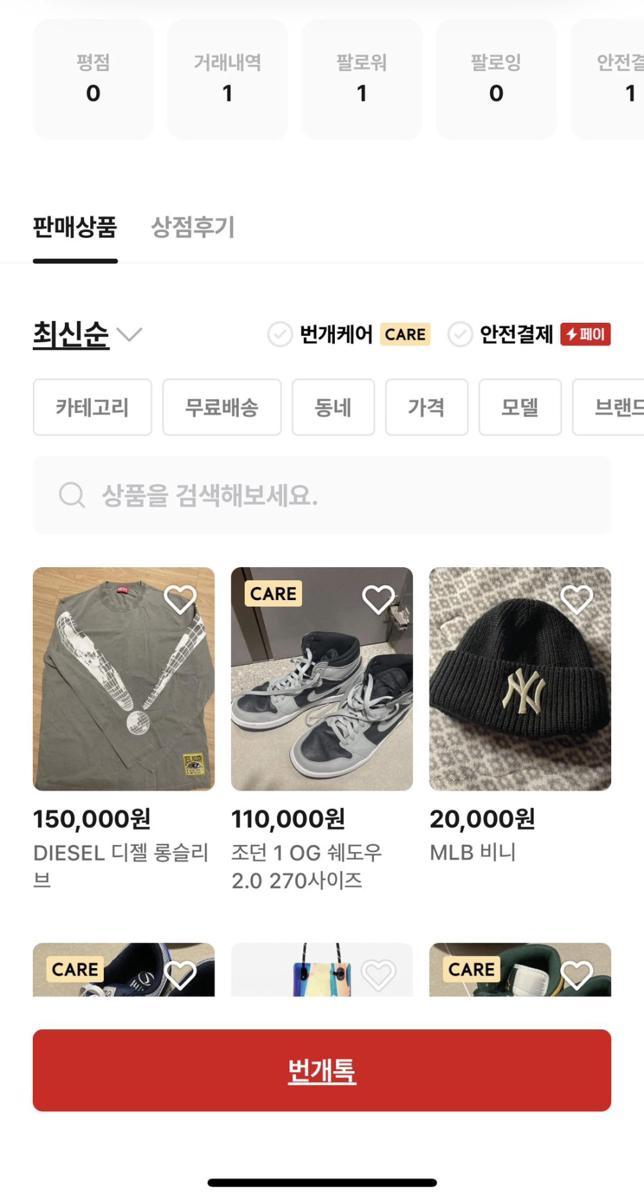Expand the 최신순 sort dropdown
644x1200 pixels.
click(x=88, y=334)
